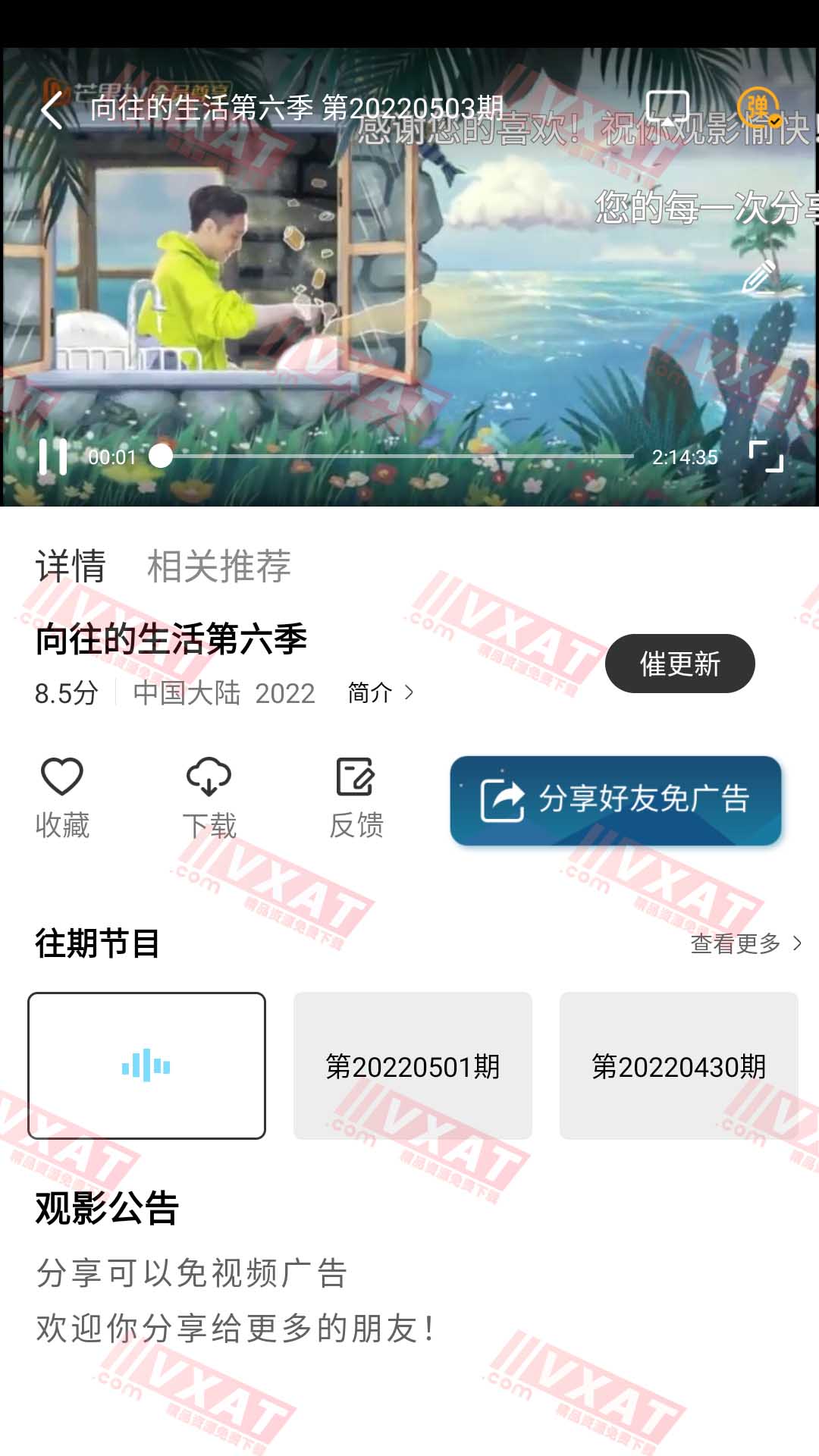Add the show to 收藏 favorites
The width and height of the screenshot is (819, 1456).
pos(62,797)
